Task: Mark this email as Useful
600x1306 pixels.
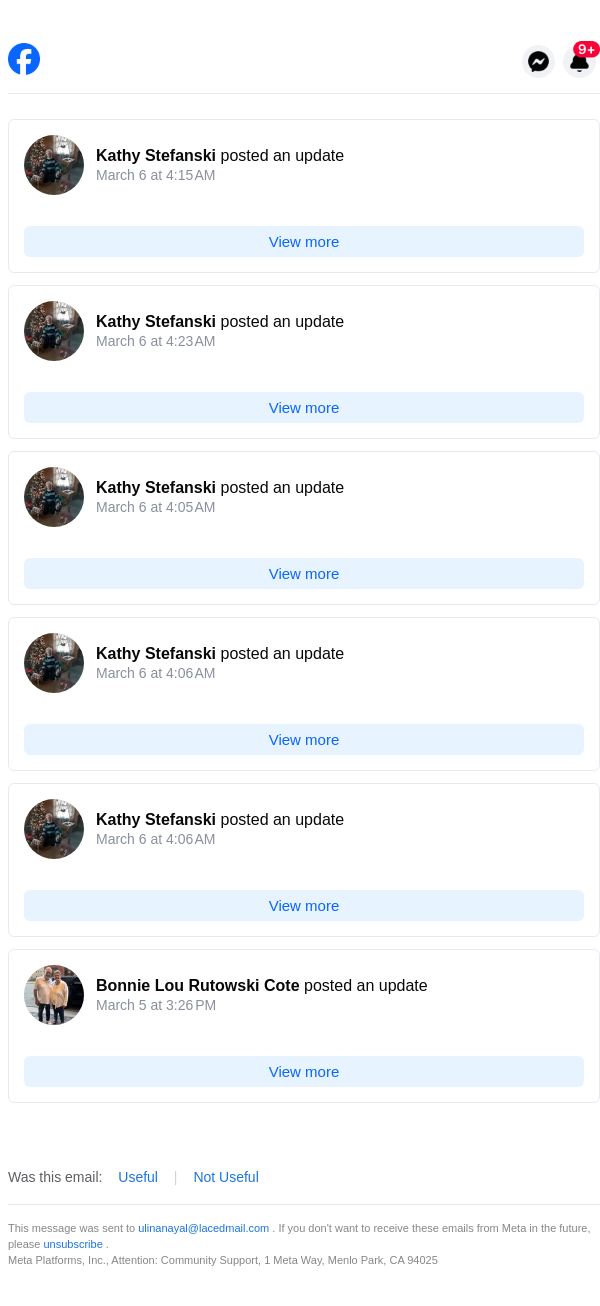Action: click(138, 1177)
